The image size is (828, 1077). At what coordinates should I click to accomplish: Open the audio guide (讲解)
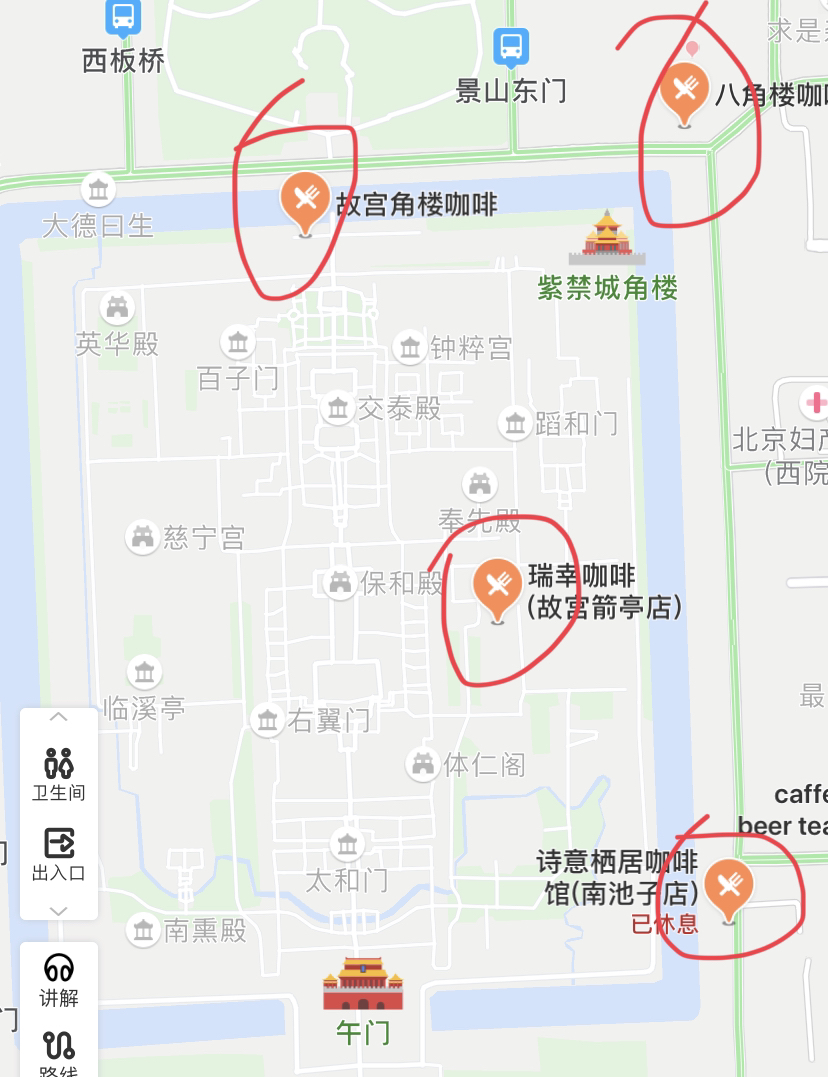click(58, 979)
